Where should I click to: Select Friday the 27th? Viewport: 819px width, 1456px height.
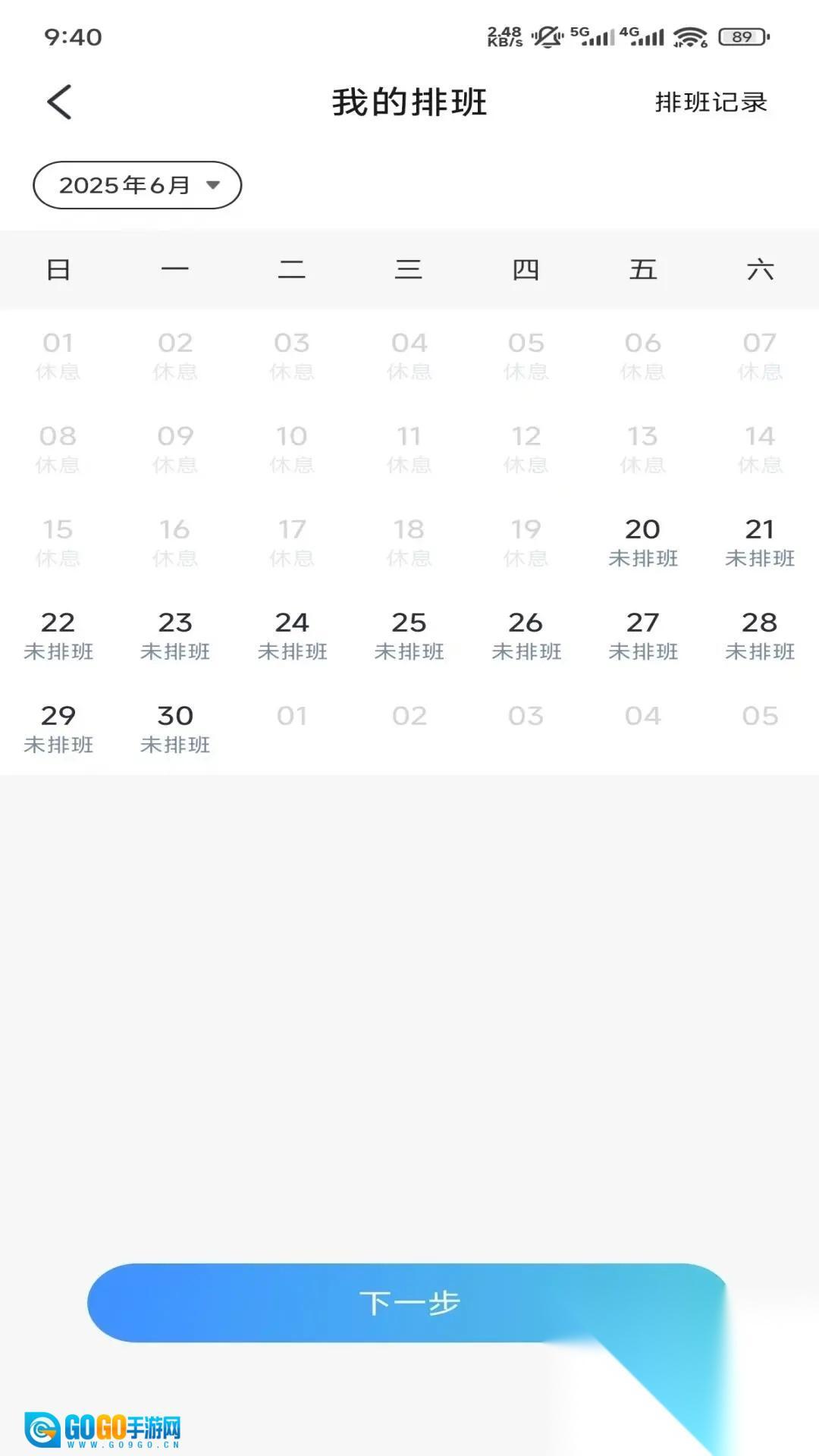tap(642, 635)
